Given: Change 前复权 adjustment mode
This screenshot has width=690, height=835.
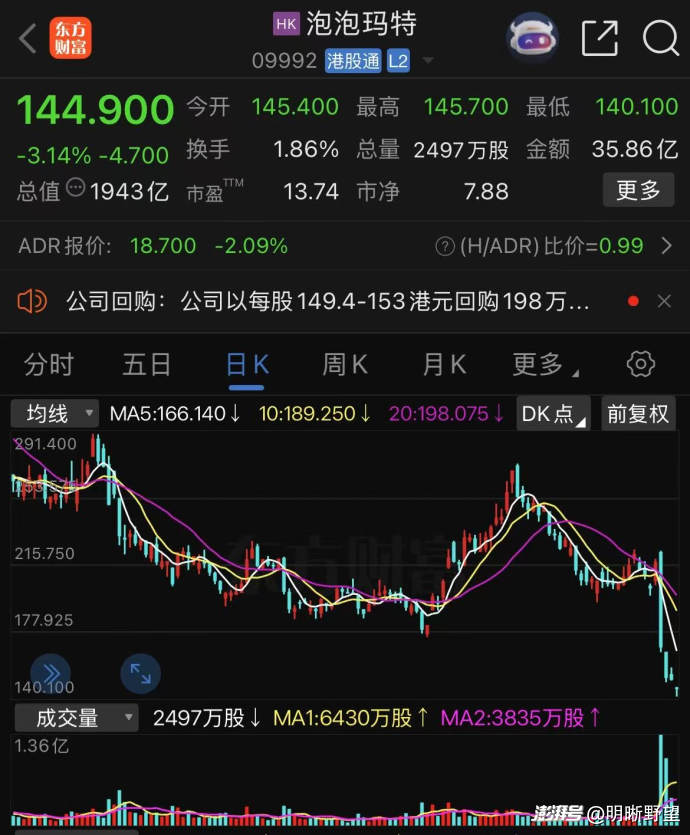Looking at the screenshot, I should 640,413.
